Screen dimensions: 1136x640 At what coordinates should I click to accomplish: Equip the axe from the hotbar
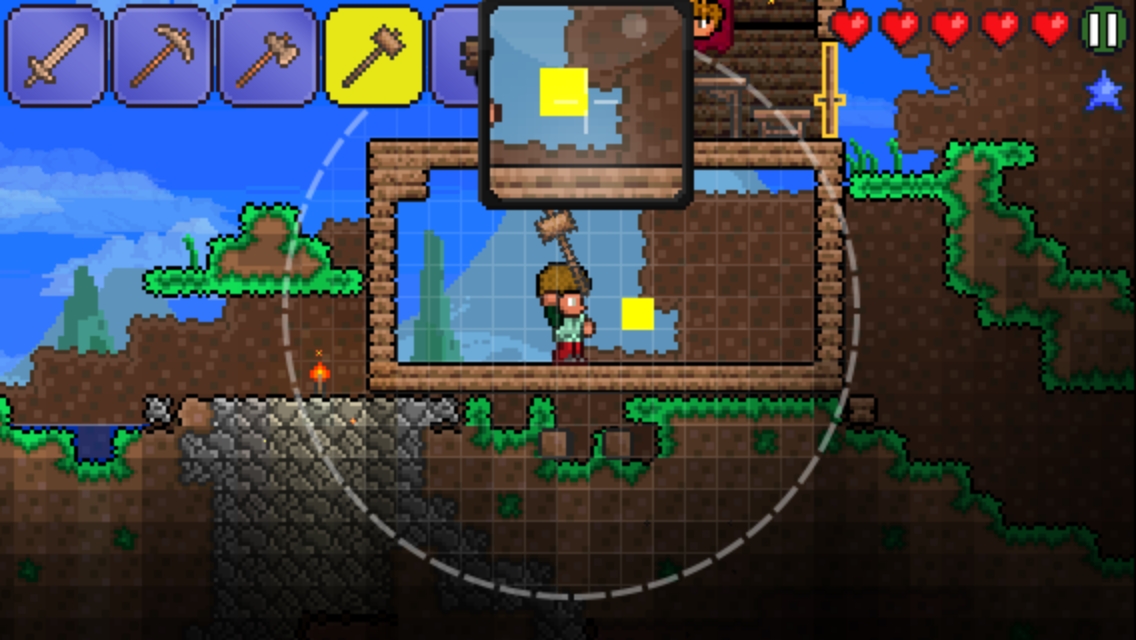click(x=268, y=56)
